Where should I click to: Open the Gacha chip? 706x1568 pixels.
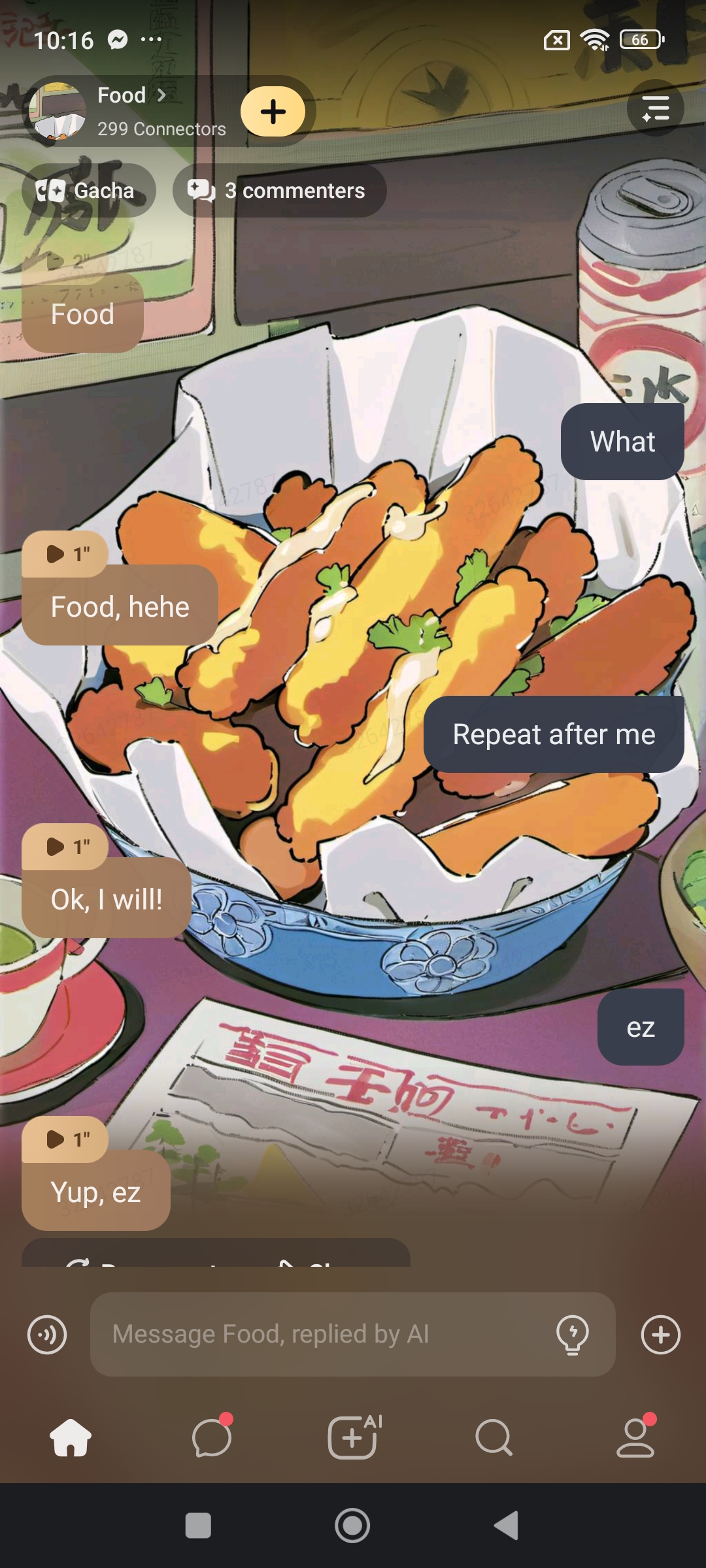tap(89, 191)
